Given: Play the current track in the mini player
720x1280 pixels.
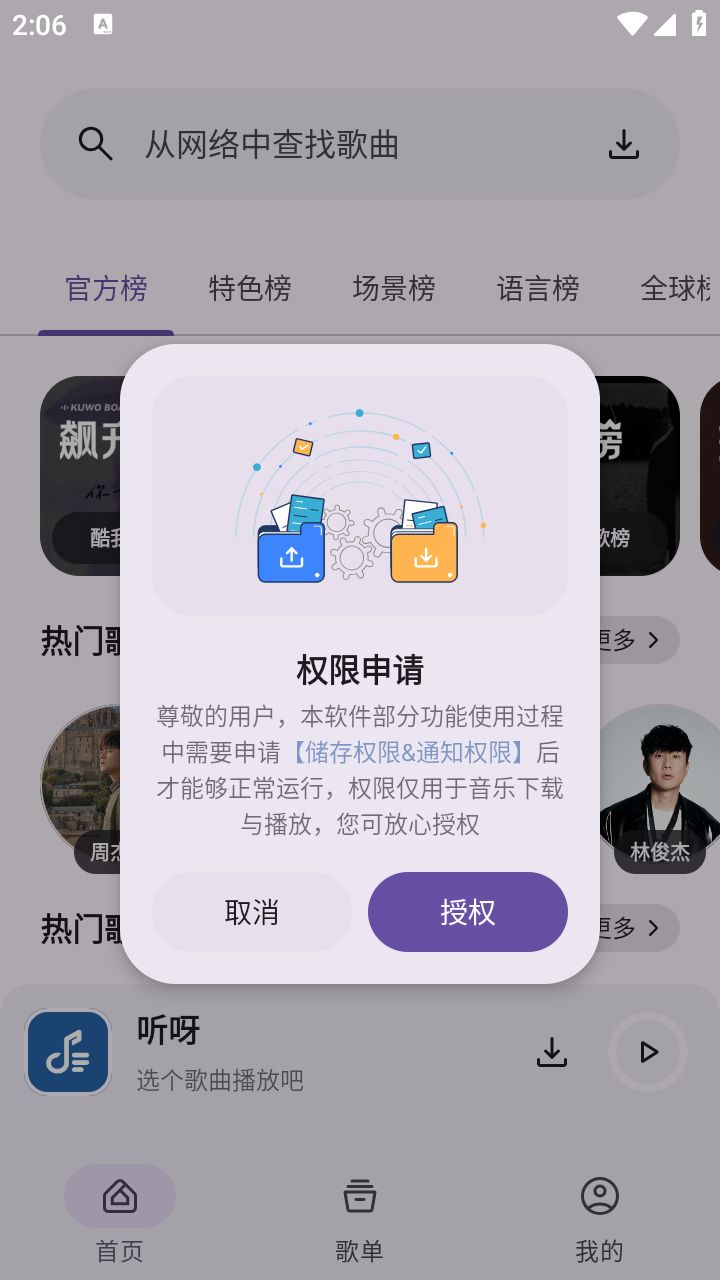Looking at the screenshot, I should [648, 1052].
